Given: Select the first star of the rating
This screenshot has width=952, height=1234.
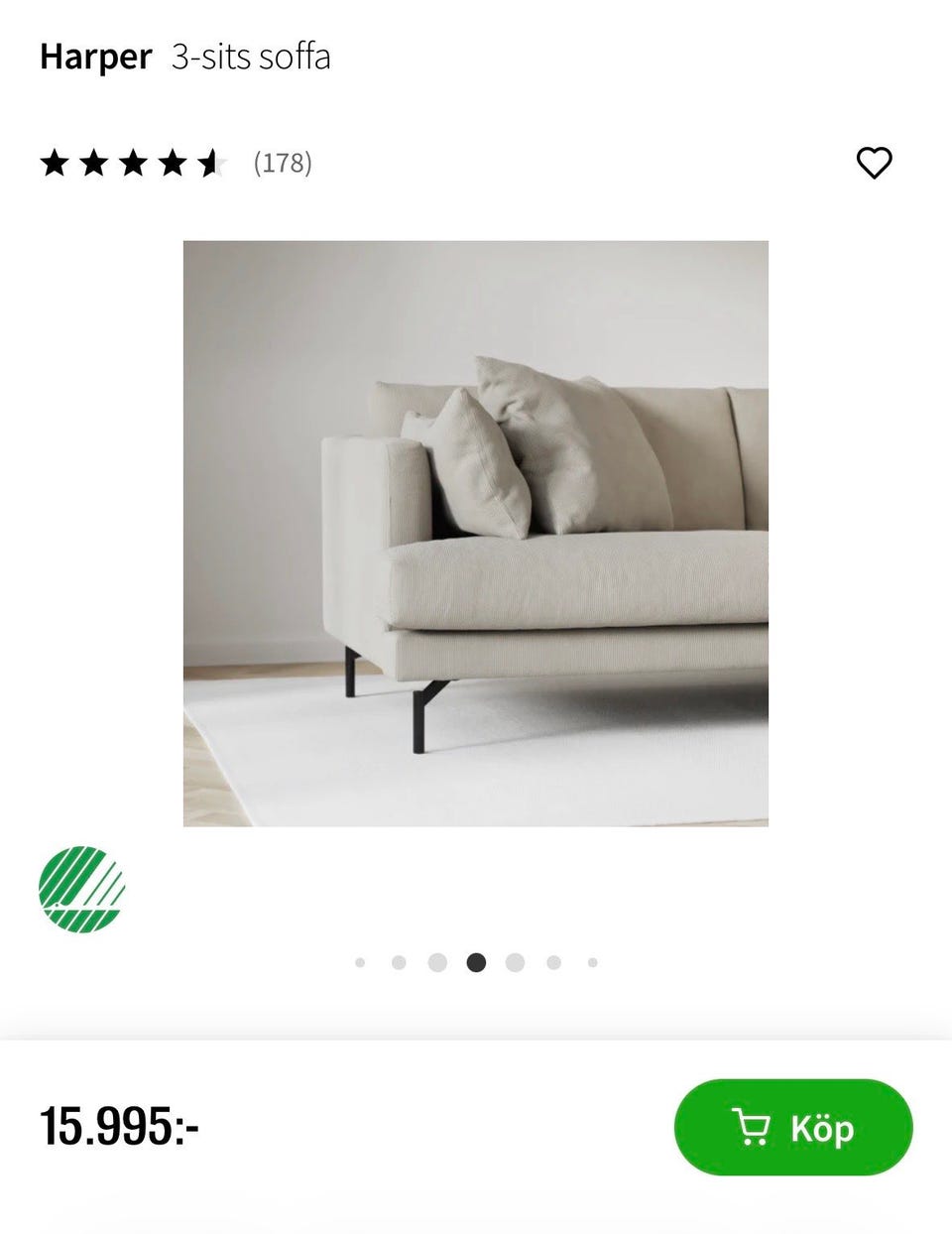Looking at the screenshot, I should 55,163.
